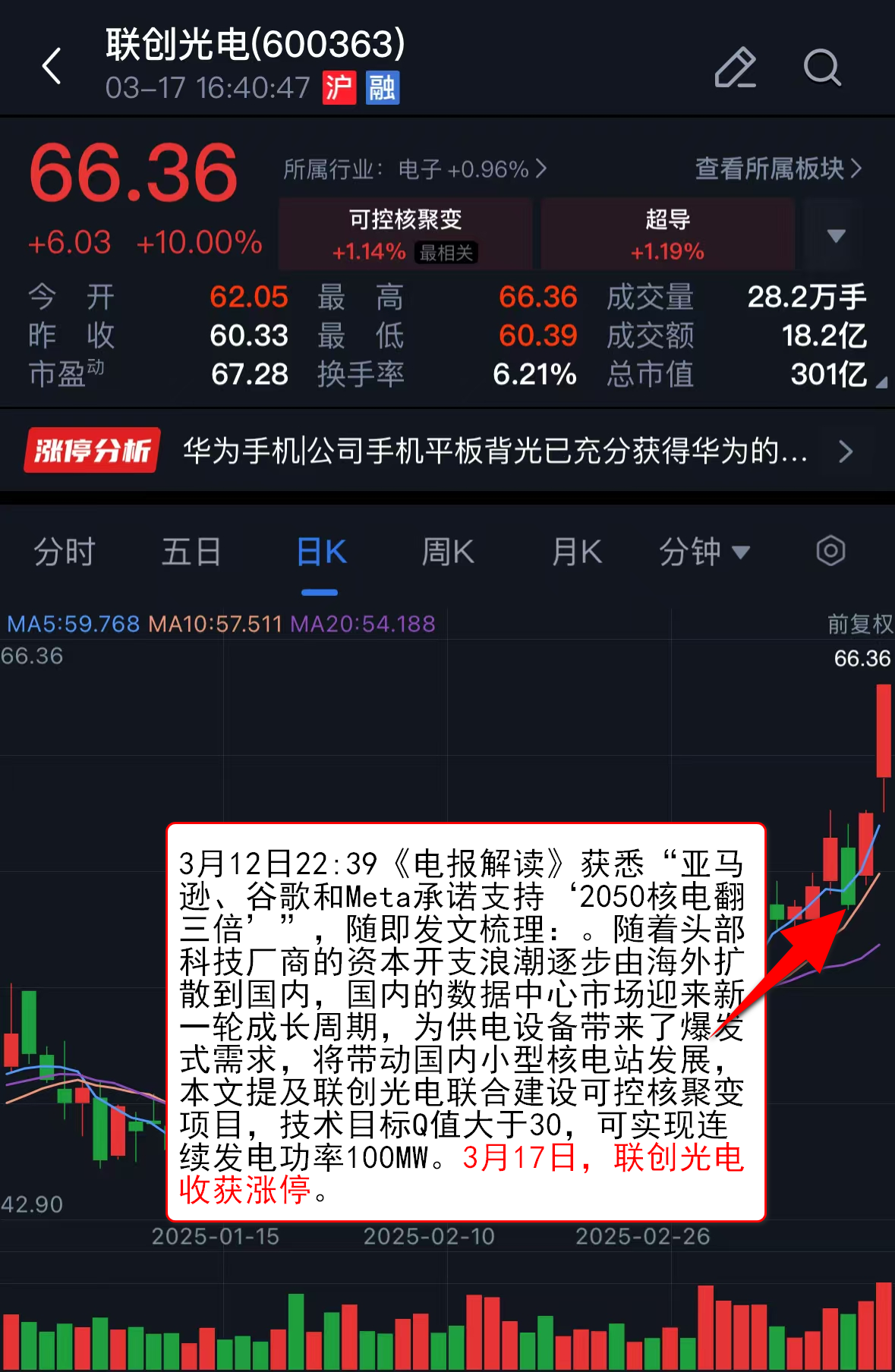Open the 分钟 interval dropdown

click(704, 552)
